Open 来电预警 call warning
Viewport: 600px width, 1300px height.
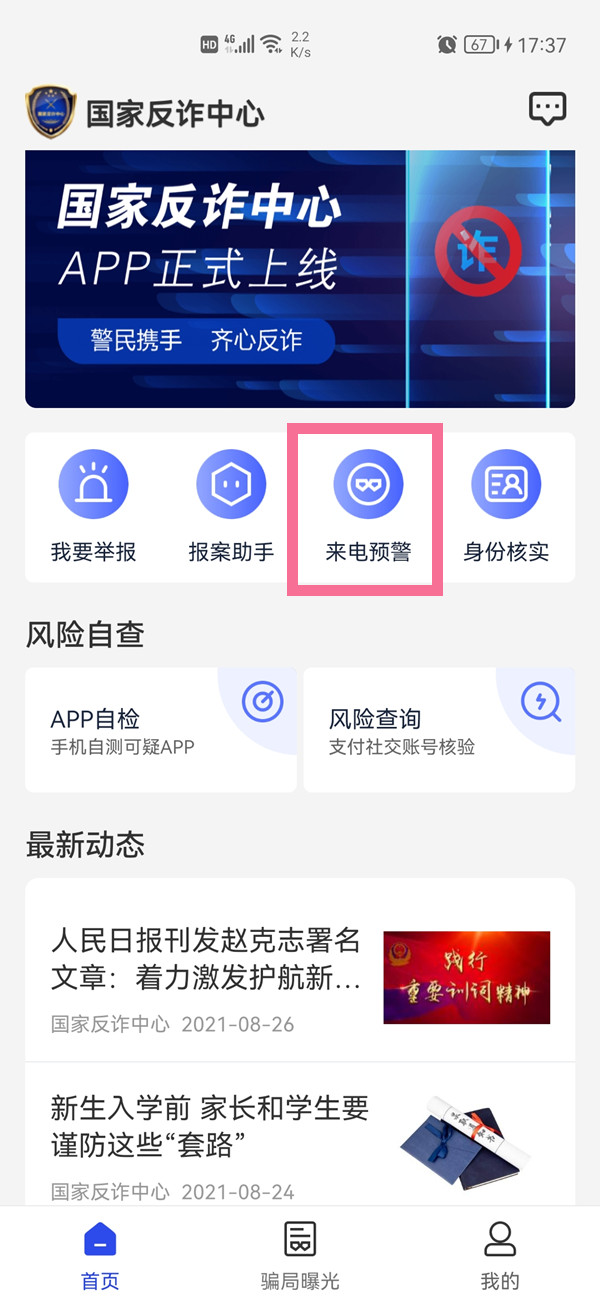(x=368, y=506)
